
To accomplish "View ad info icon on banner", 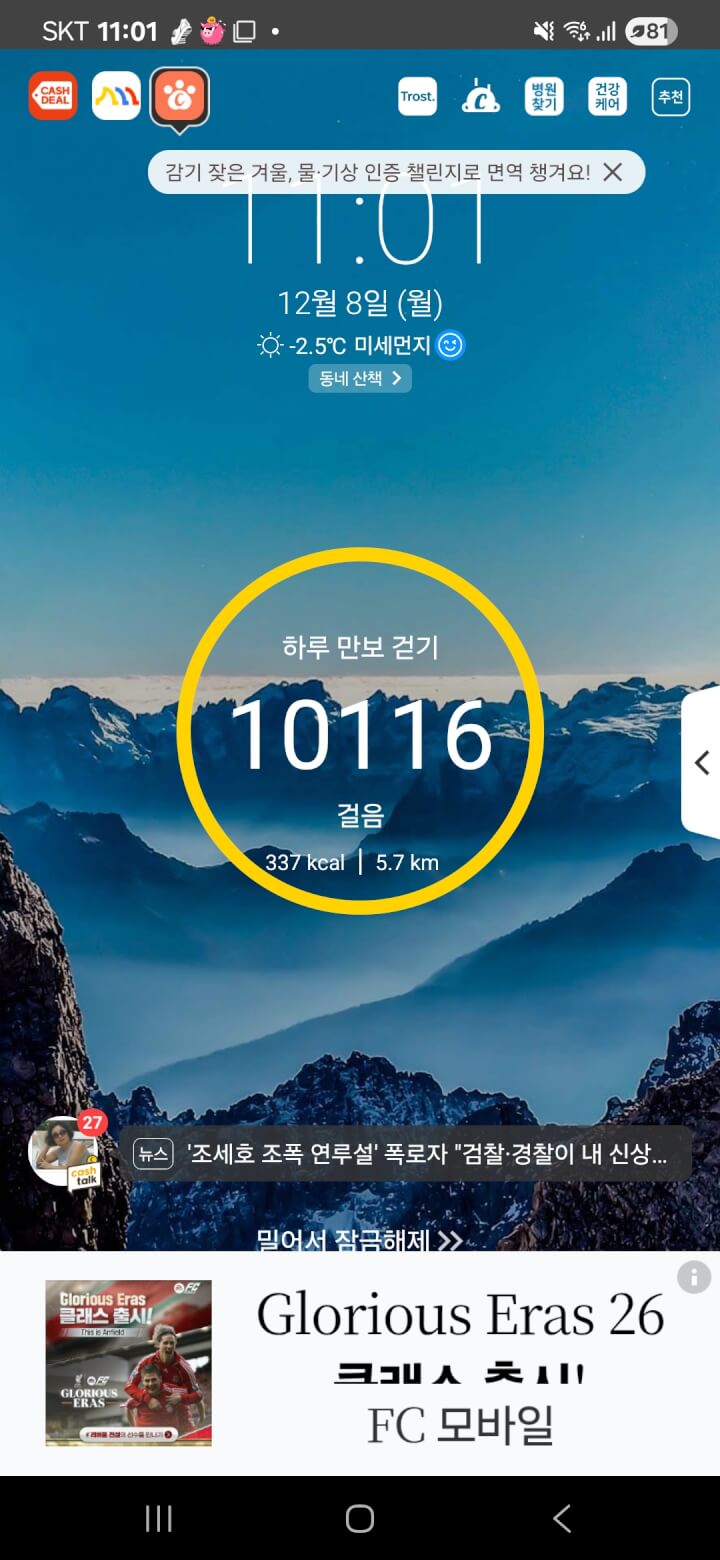I will (693, 1277).
